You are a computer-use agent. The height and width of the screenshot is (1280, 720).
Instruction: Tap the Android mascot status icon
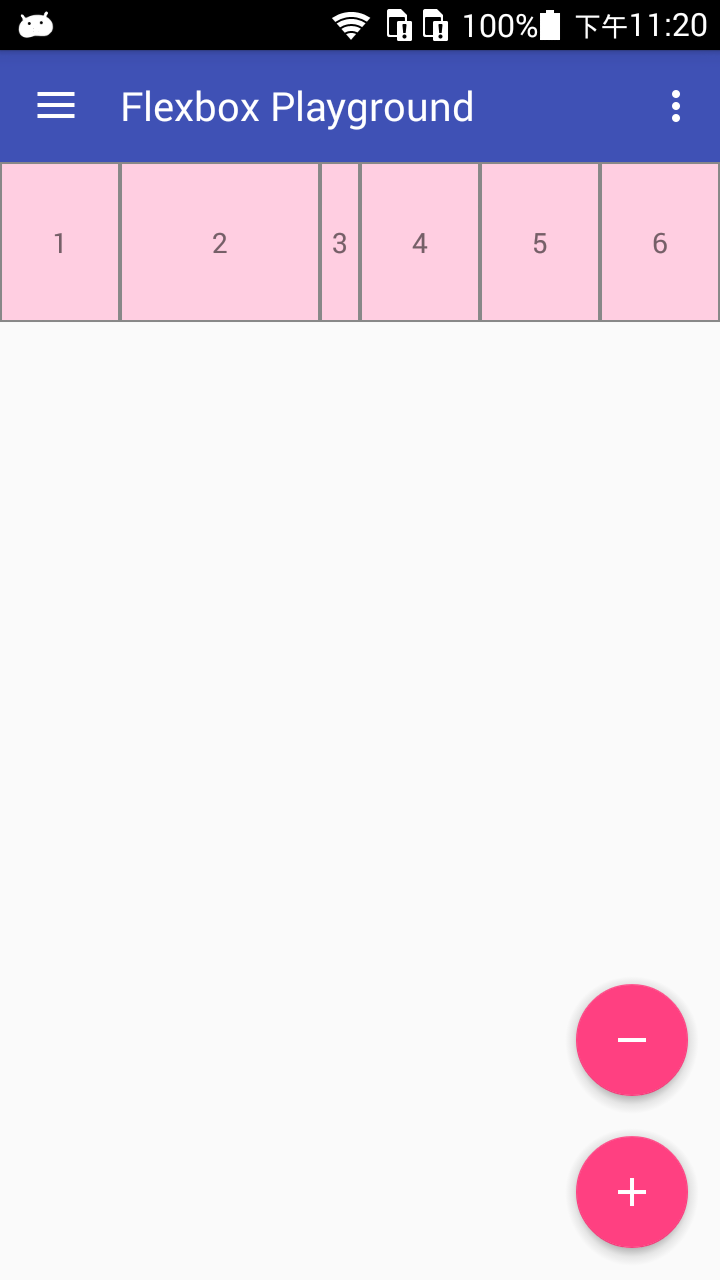point(35,22)
